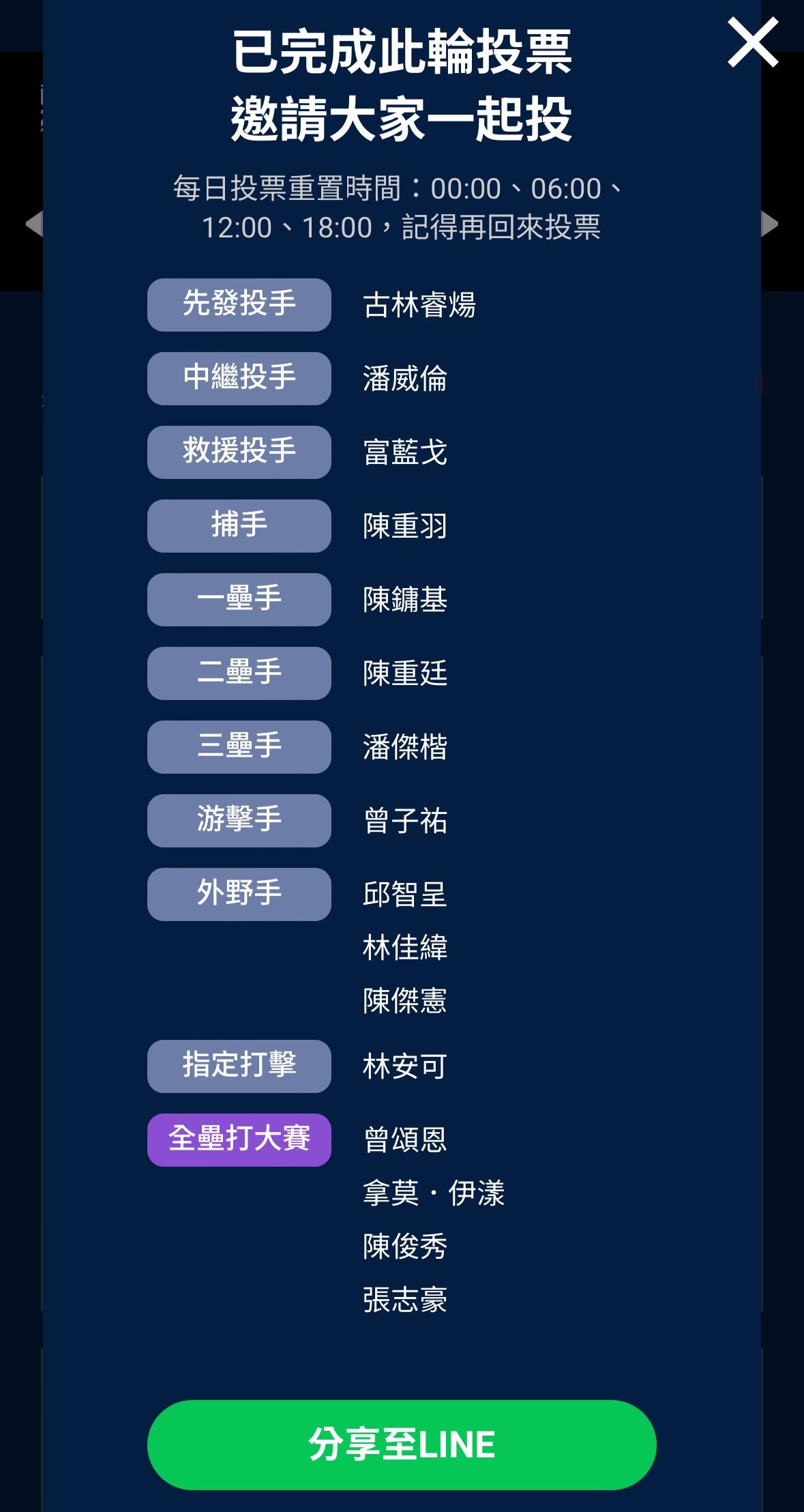Close the vote completed dialog

(x=752, y=43)
